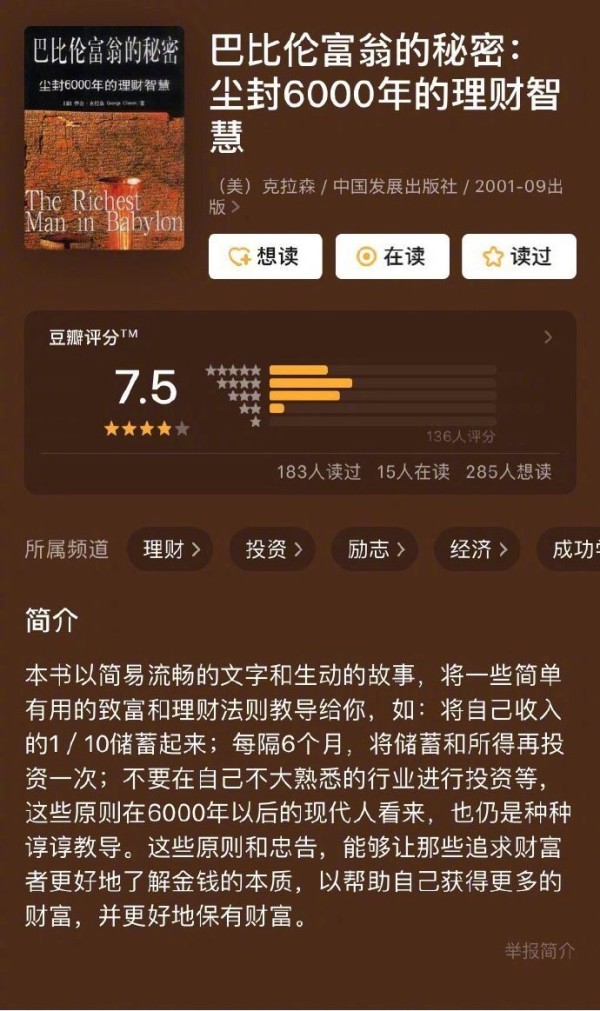Open the book cover image

(104, 138)
